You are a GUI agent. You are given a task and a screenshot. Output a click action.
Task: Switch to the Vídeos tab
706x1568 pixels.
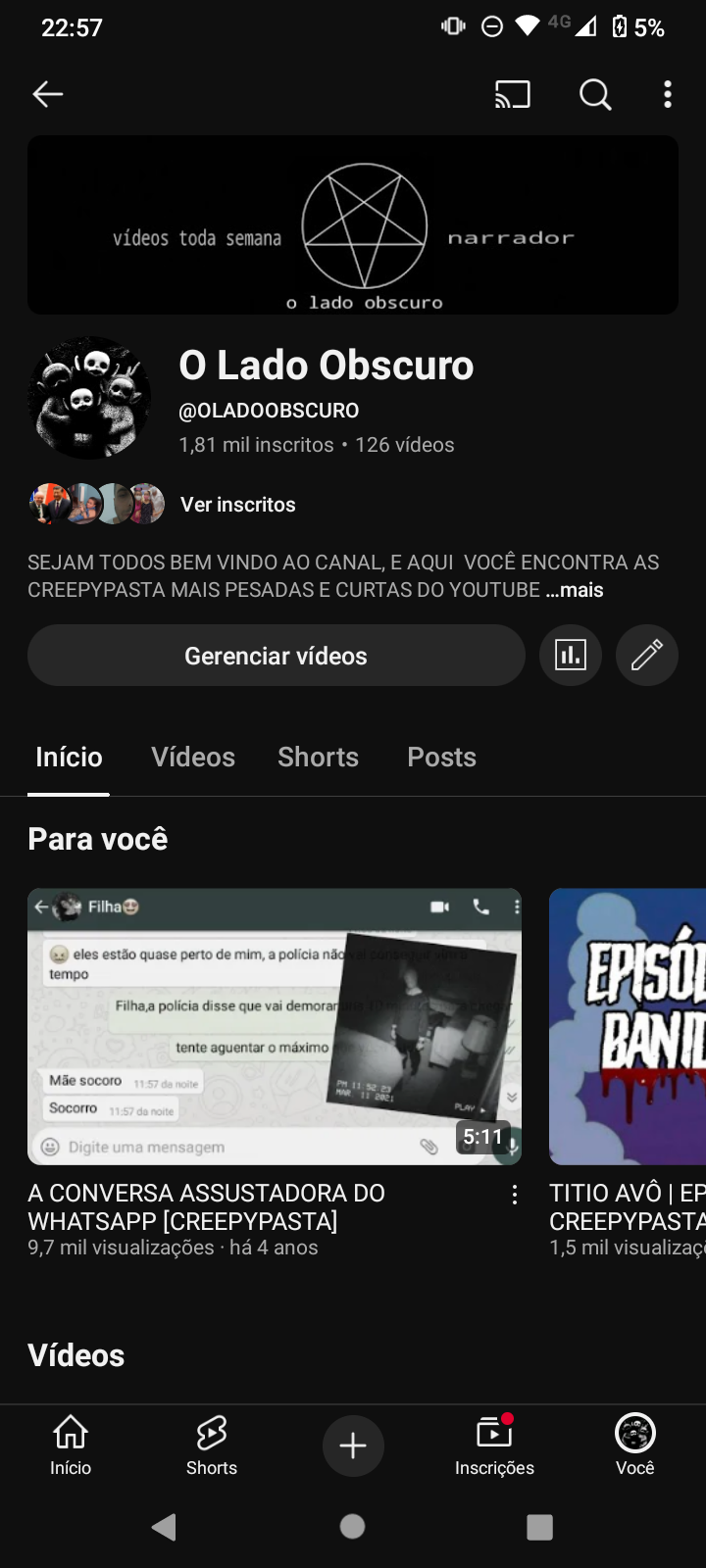(193, 757)
